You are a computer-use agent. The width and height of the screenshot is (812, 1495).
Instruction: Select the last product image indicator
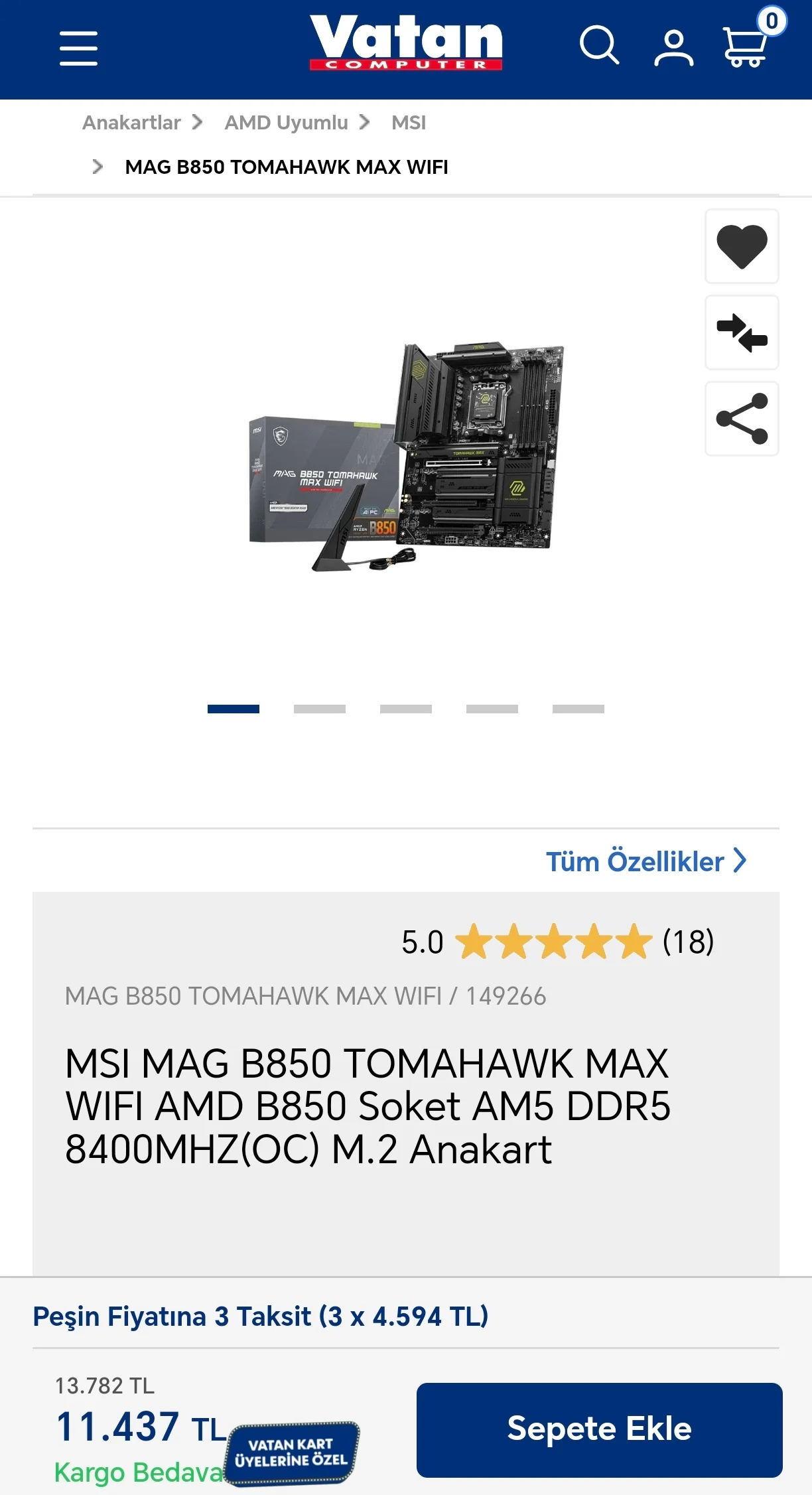[x=578, y=709]
